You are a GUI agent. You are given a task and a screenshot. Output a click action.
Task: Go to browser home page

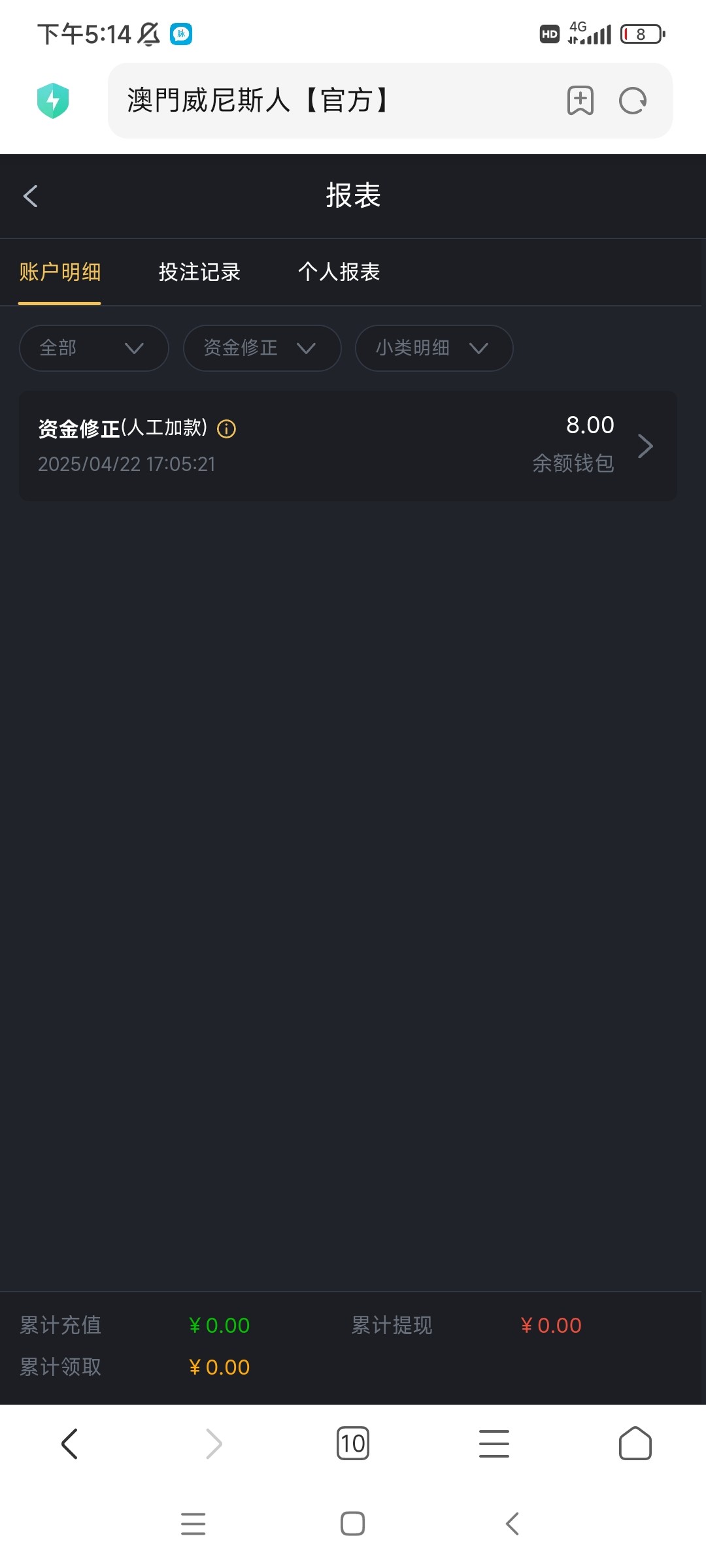click(635, 1444)
